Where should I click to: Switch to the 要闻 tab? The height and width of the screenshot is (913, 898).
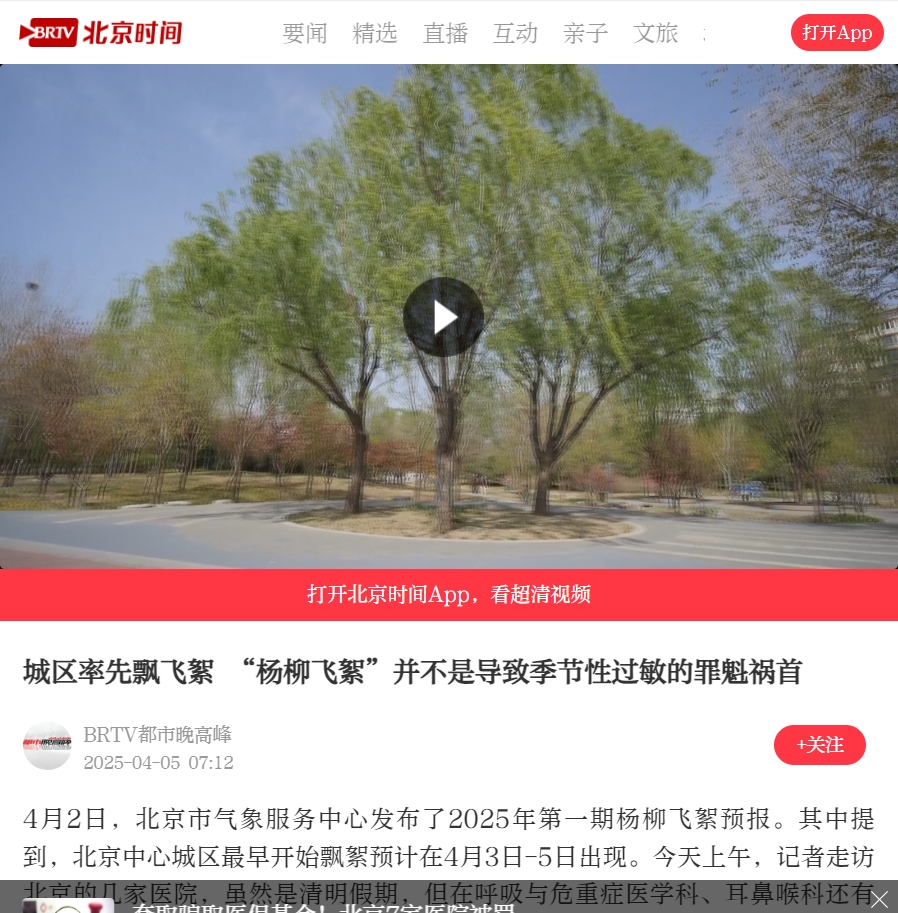click(x=305, y=33)
